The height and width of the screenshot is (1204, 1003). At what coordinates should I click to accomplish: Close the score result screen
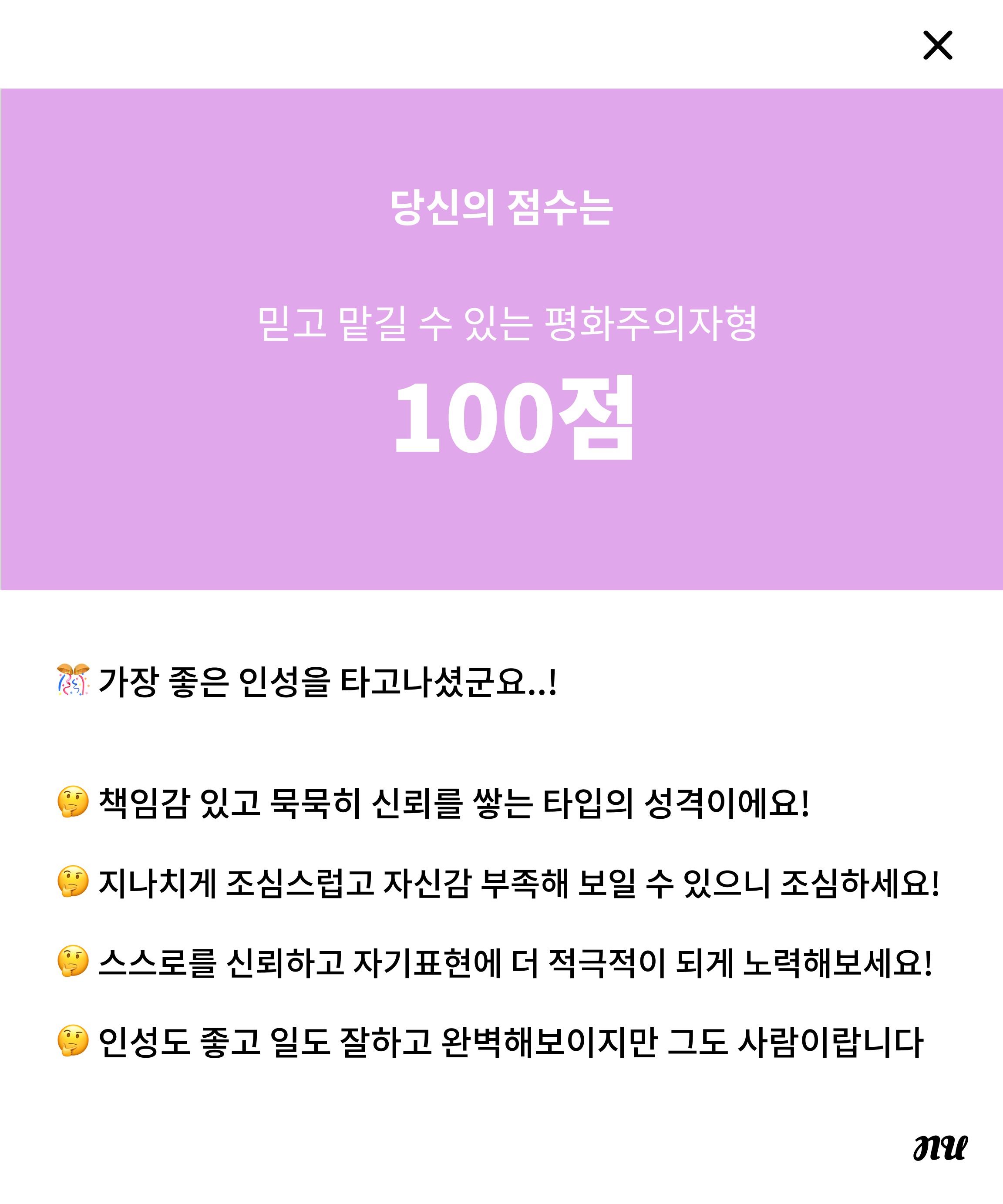938,45
